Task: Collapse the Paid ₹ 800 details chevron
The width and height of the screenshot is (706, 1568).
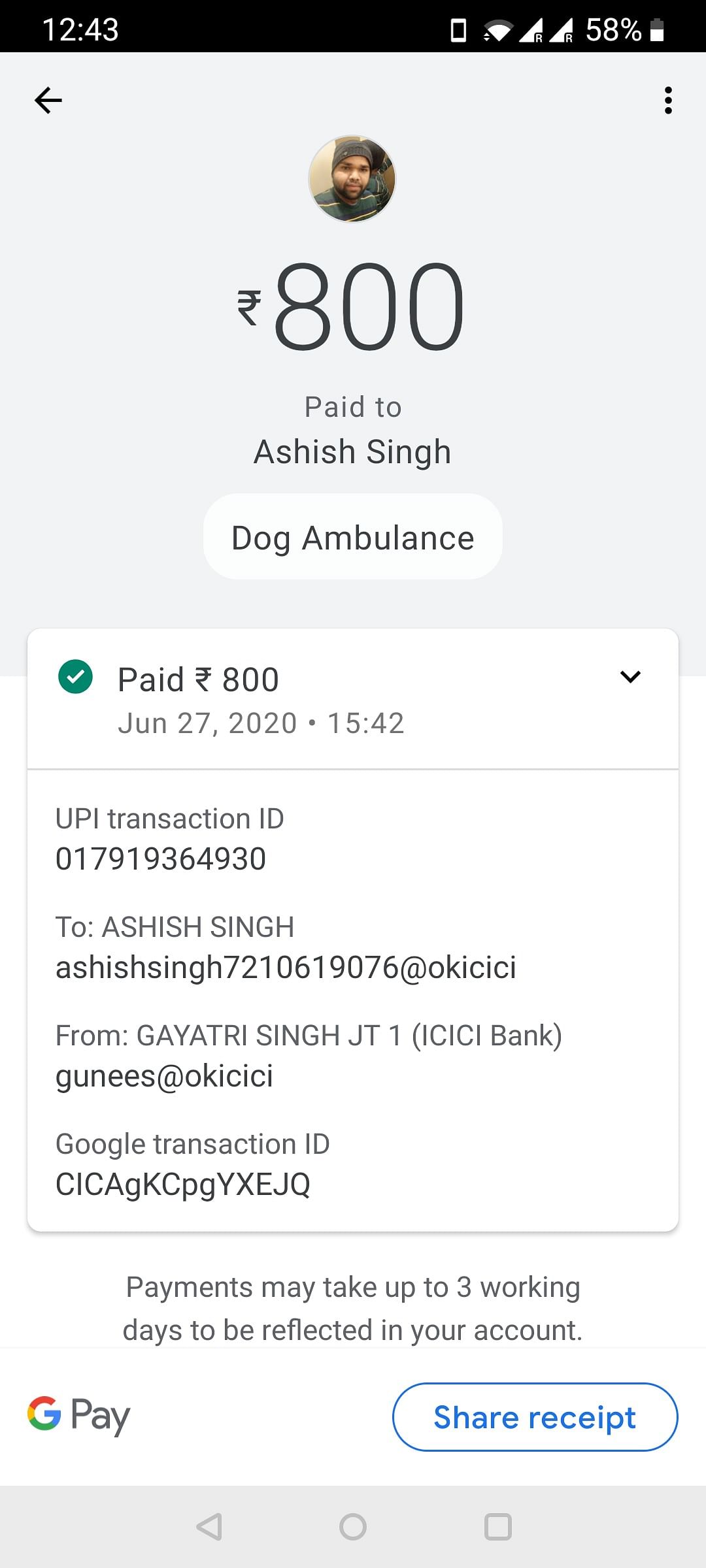Action: point(630,677)
